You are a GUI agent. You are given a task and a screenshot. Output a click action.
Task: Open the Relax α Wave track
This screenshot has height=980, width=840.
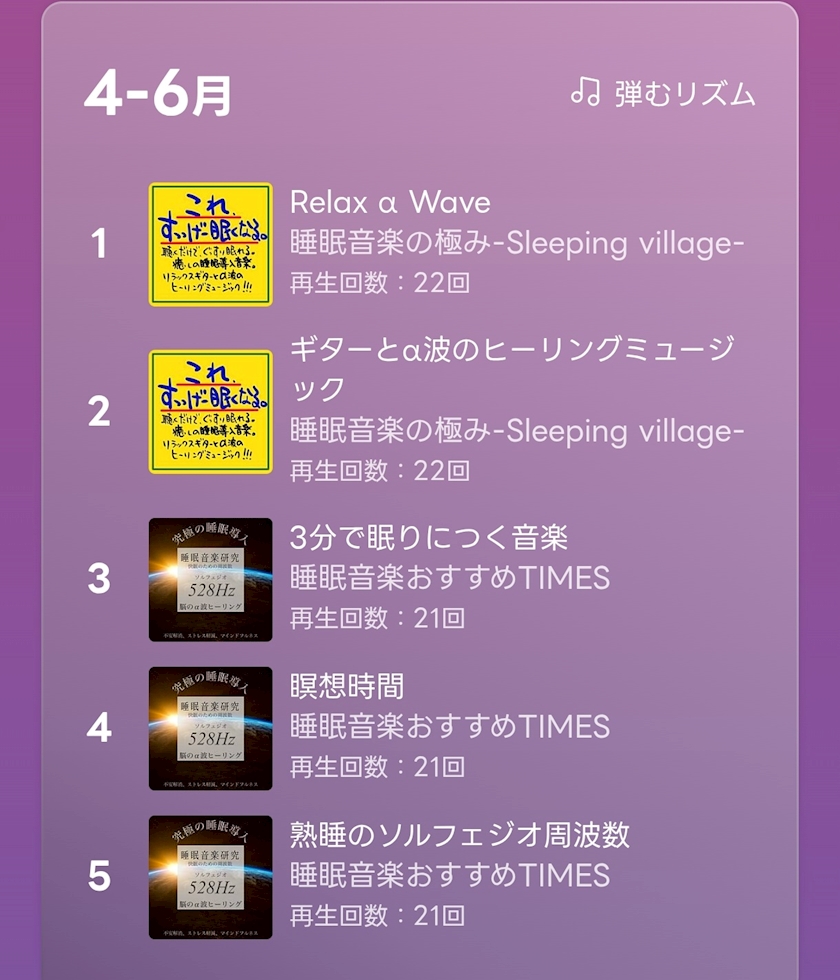coord(390,203)
